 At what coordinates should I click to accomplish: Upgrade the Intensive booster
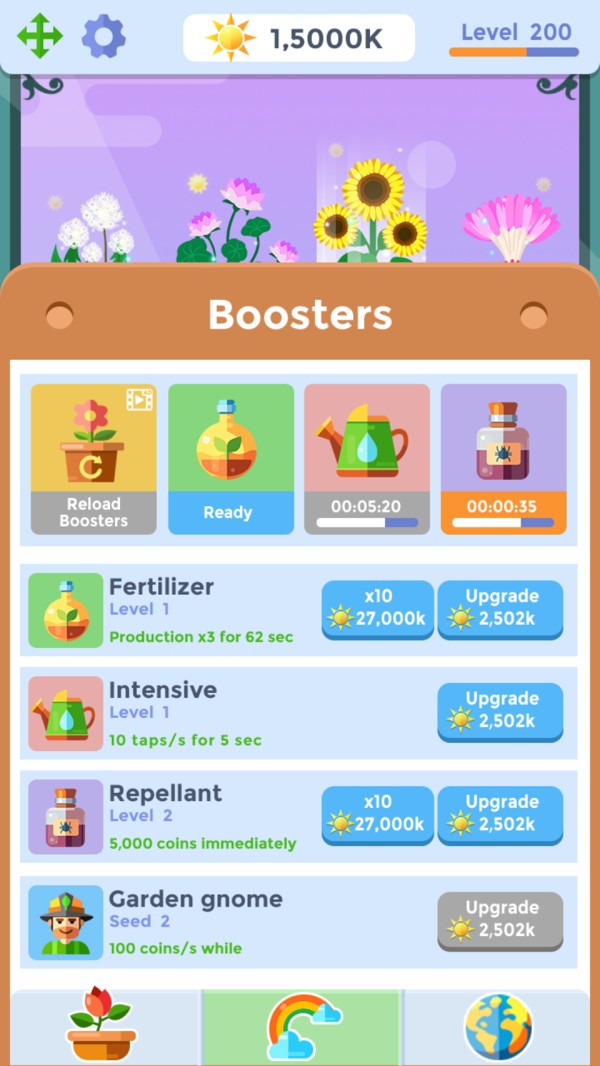(x=500, y=711)
